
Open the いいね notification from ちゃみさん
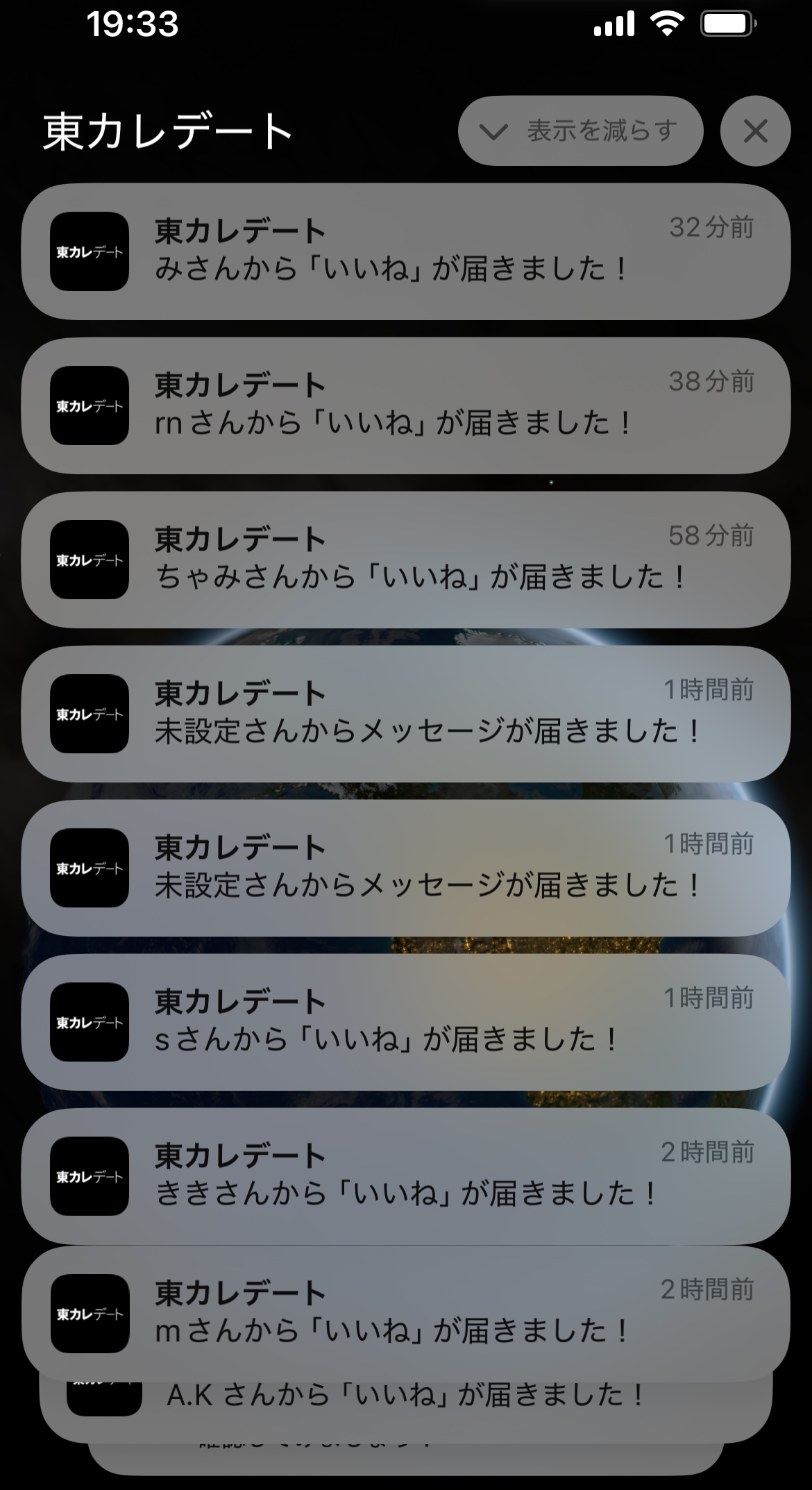click(405, 560)
